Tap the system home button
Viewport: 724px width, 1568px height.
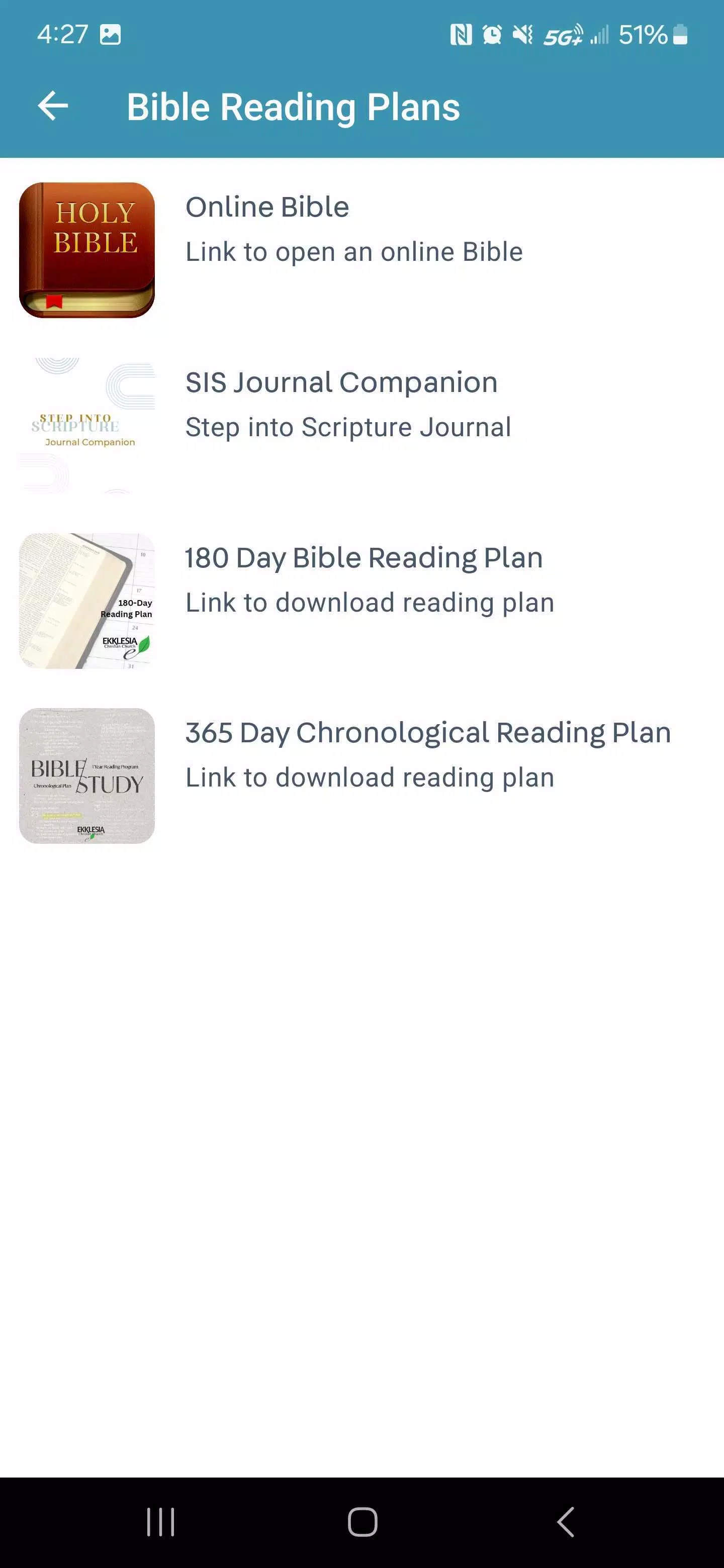363,1522
